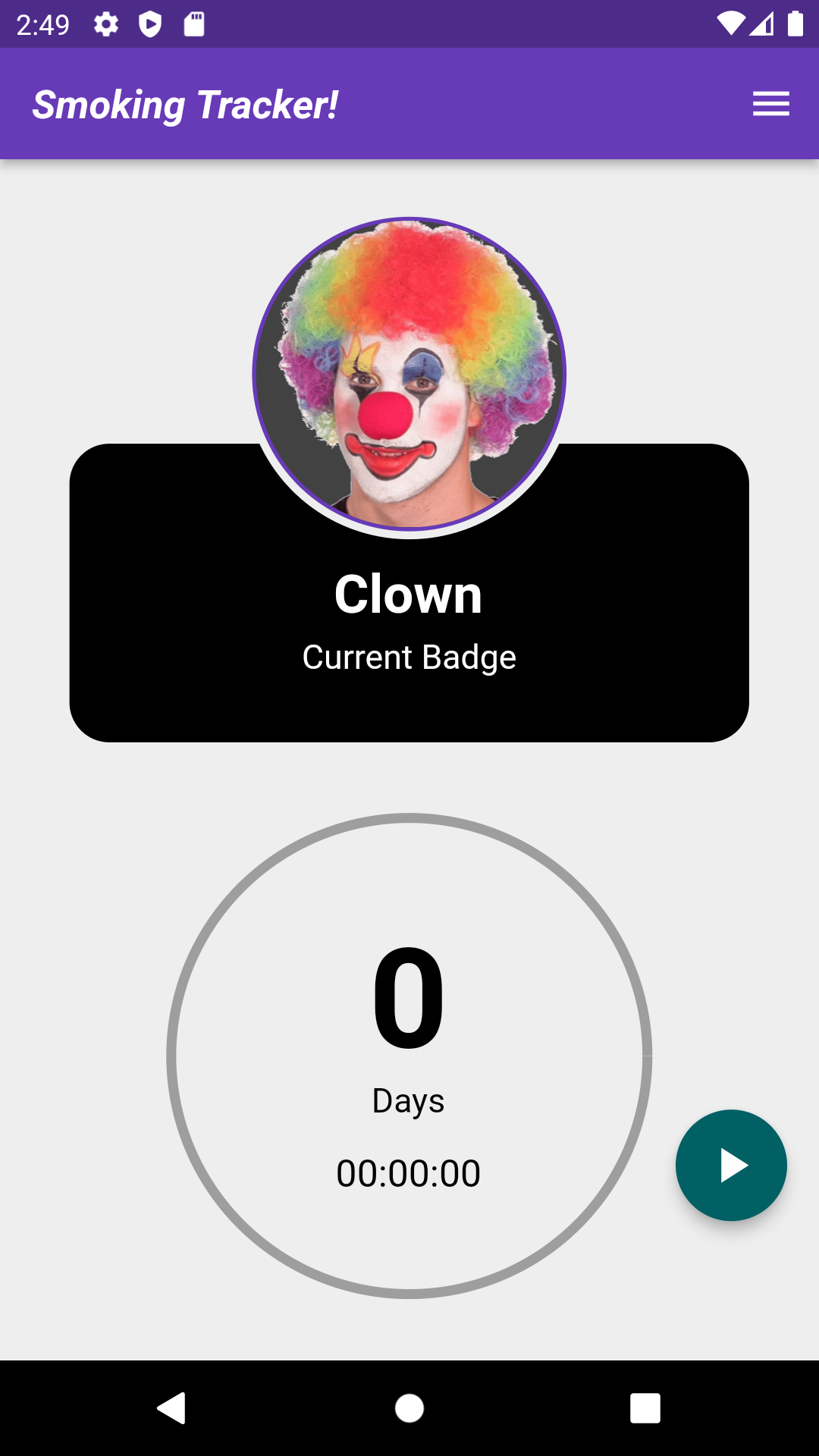Return to the home screen

(409, 1408)
